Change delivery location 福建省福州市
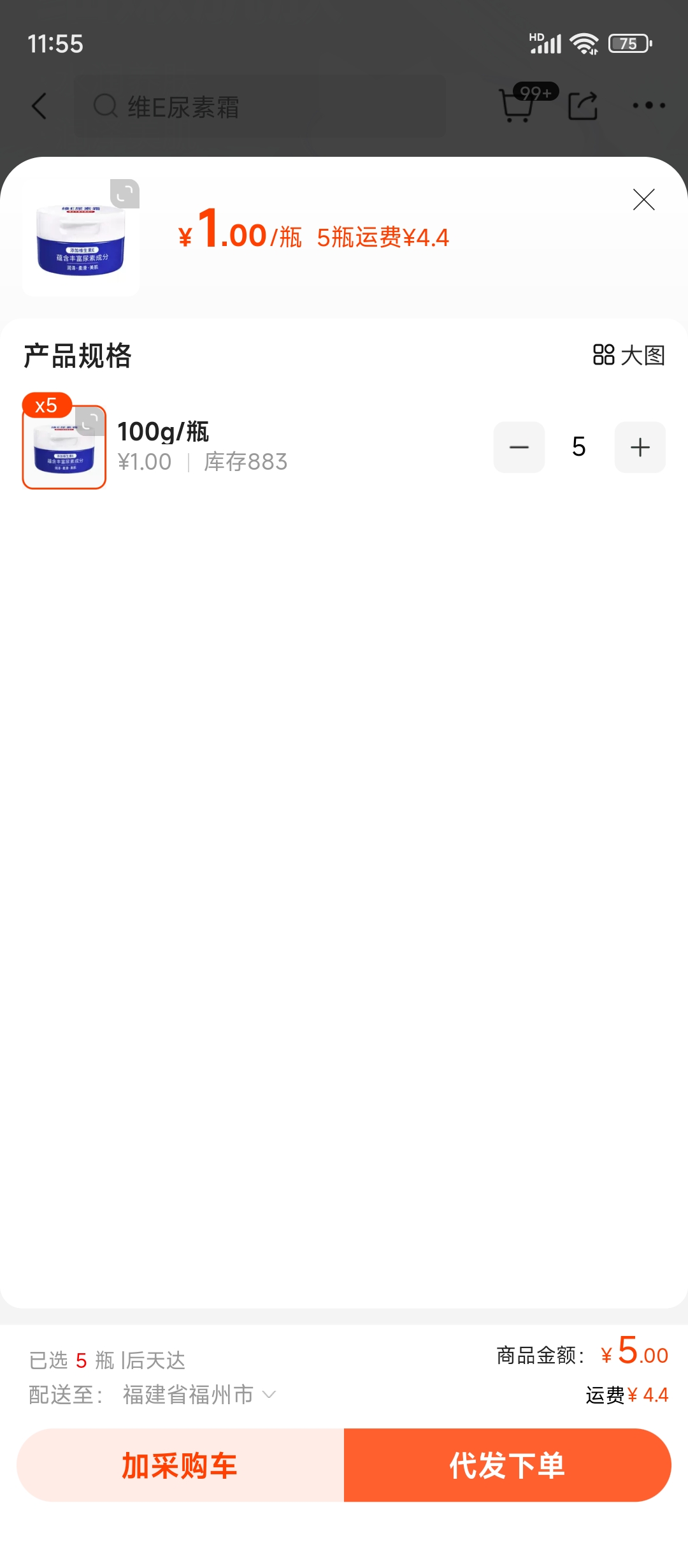The height and width of the screenshot is (1568, 688). click(199, 1395)
